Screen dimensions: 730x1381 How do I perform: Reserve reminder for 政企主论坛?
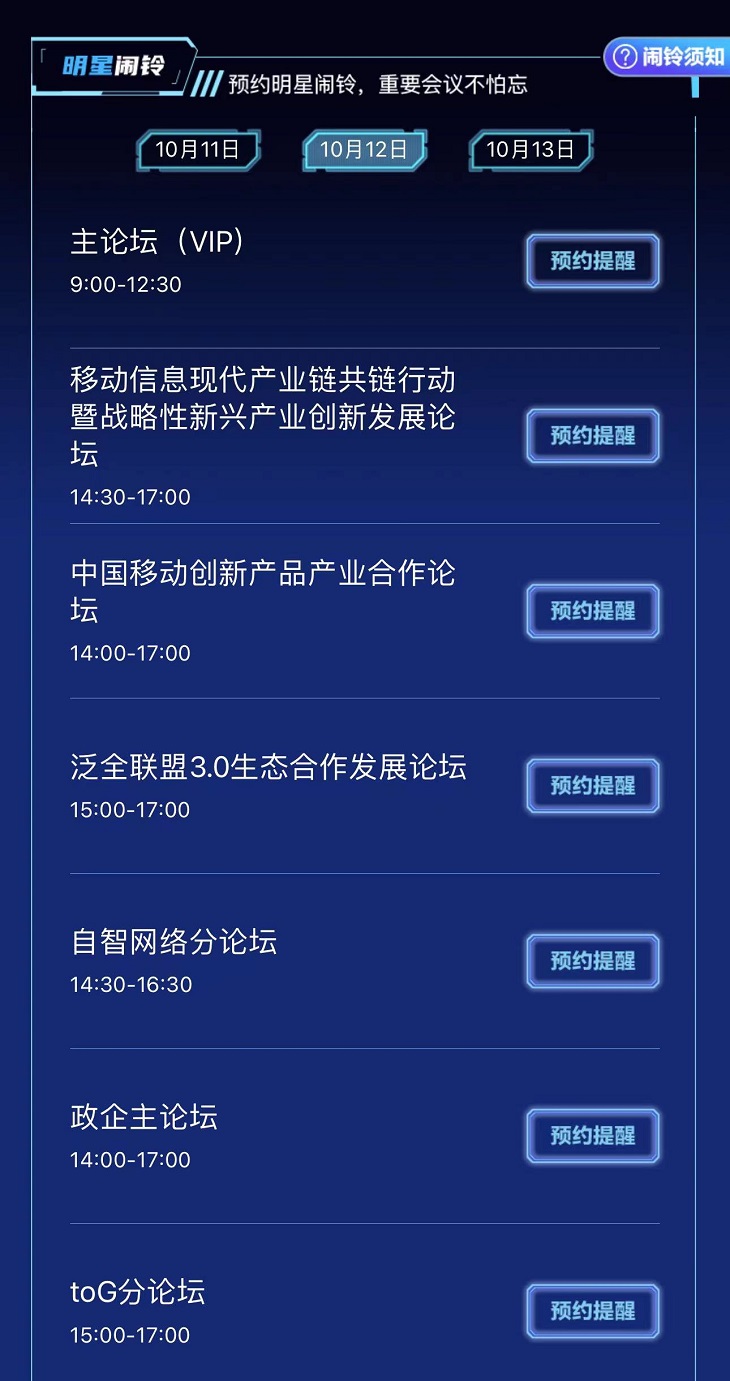click(x=593, y=1136)
